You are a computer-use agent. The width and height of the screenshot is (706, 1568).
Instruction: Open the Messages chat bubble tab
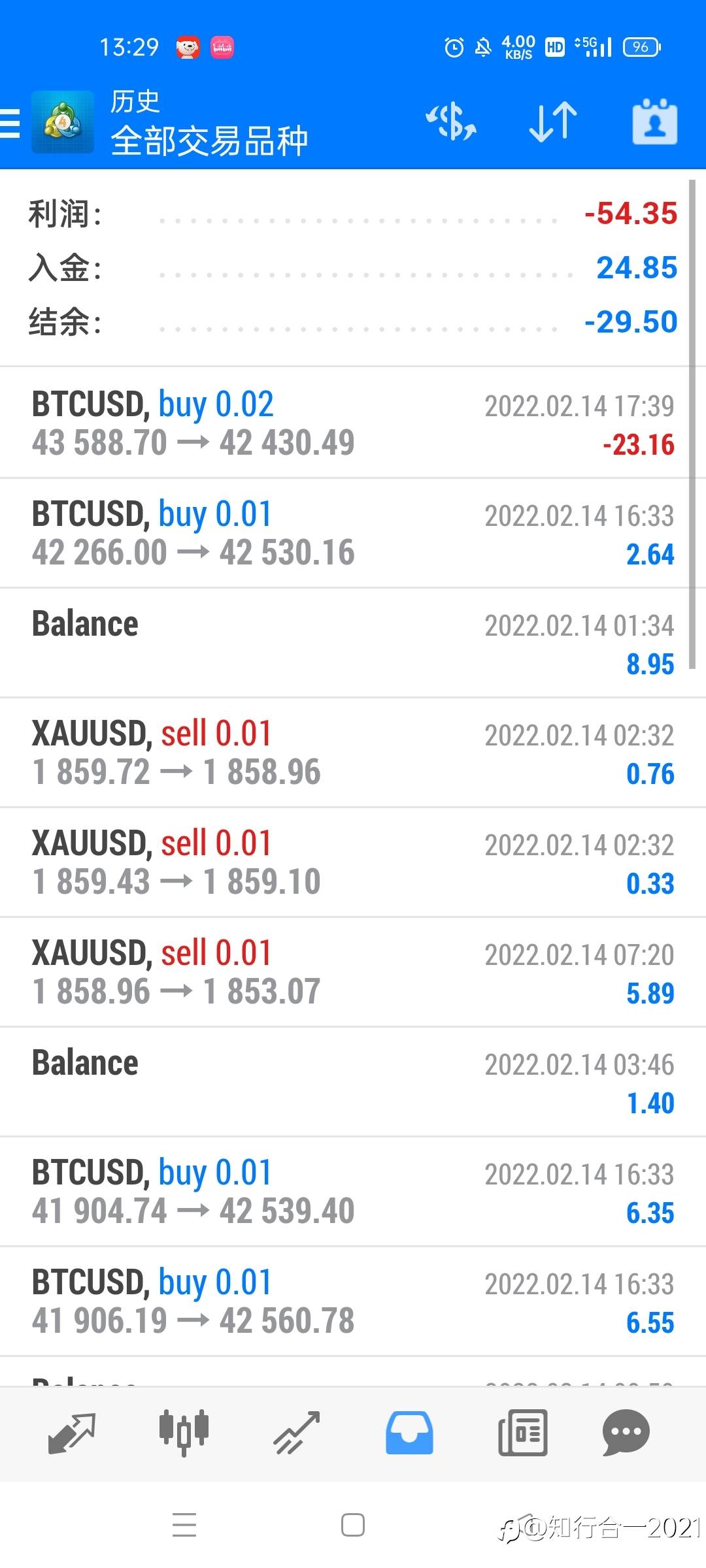pyautogui.click(x=626, y=1433)
